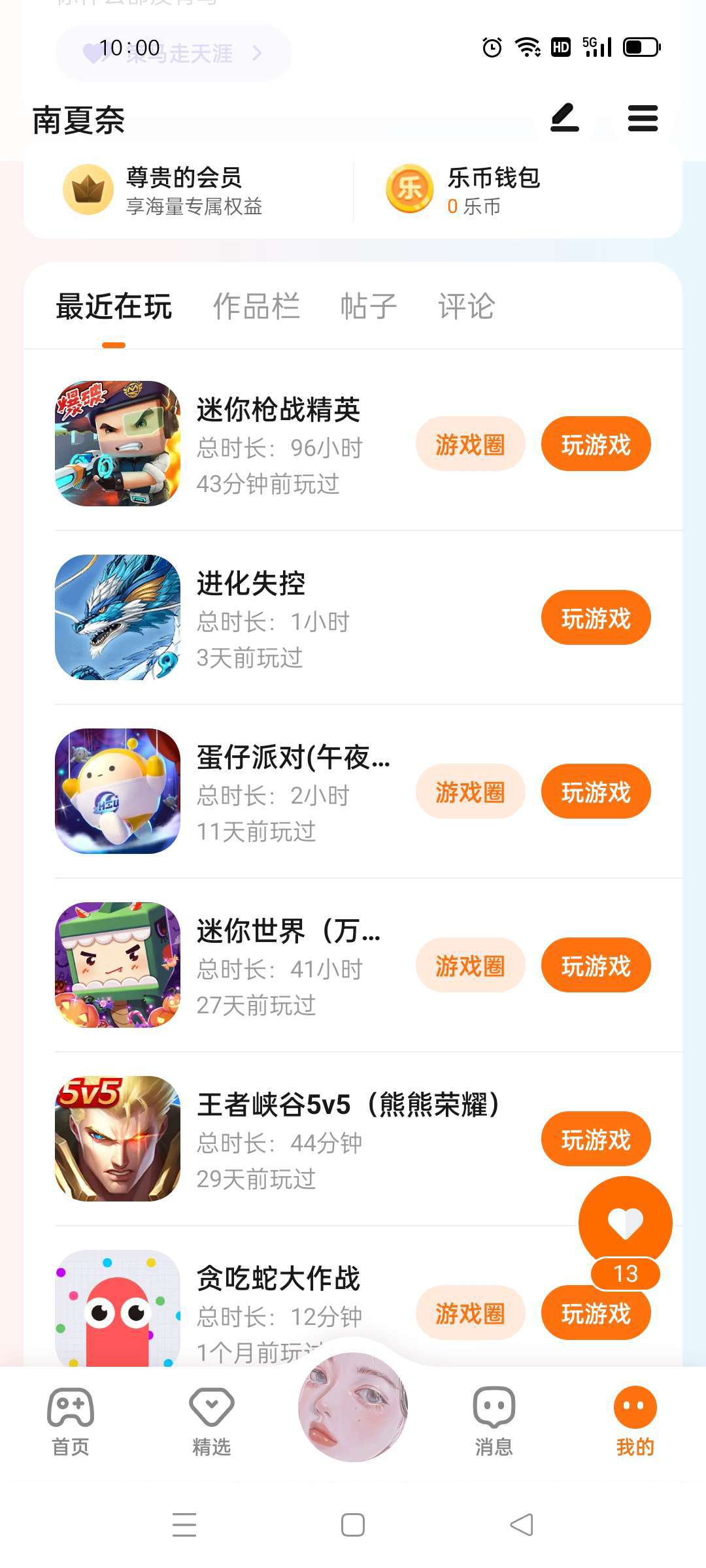Tap the floating orange heart button
Screen dimensions: 706x1568
pos(625,1223)
